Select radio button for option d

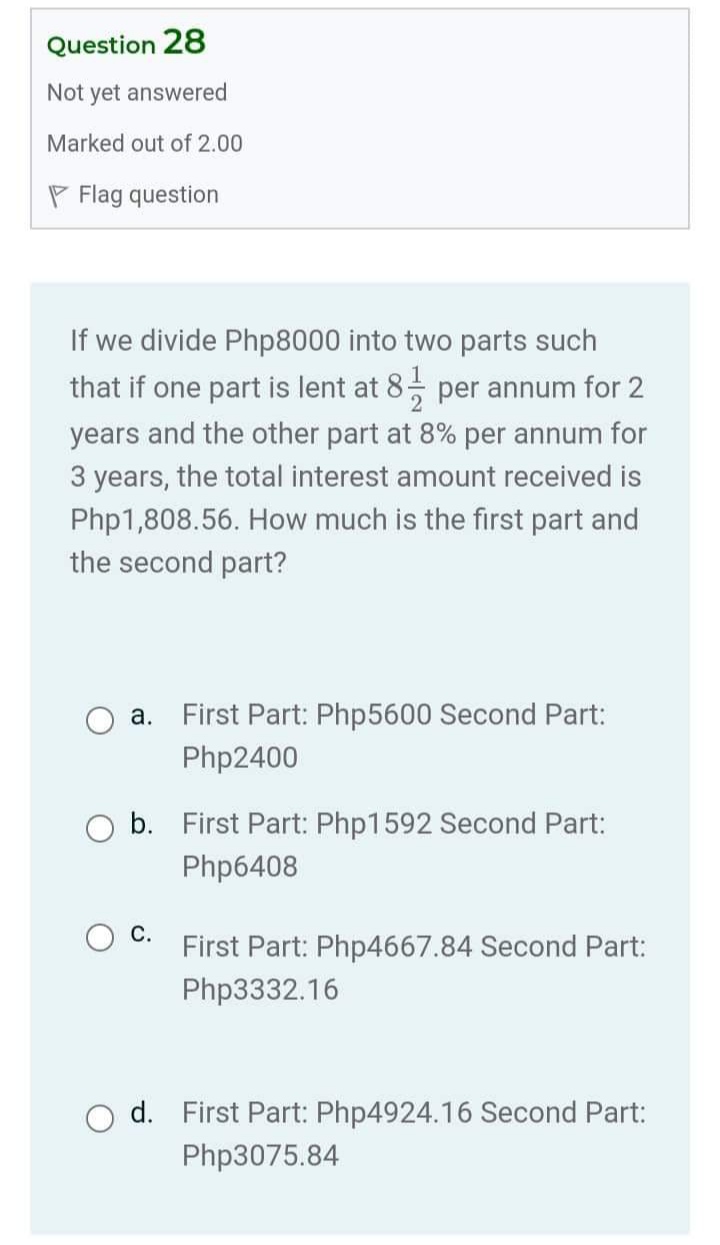point(100,1117)
